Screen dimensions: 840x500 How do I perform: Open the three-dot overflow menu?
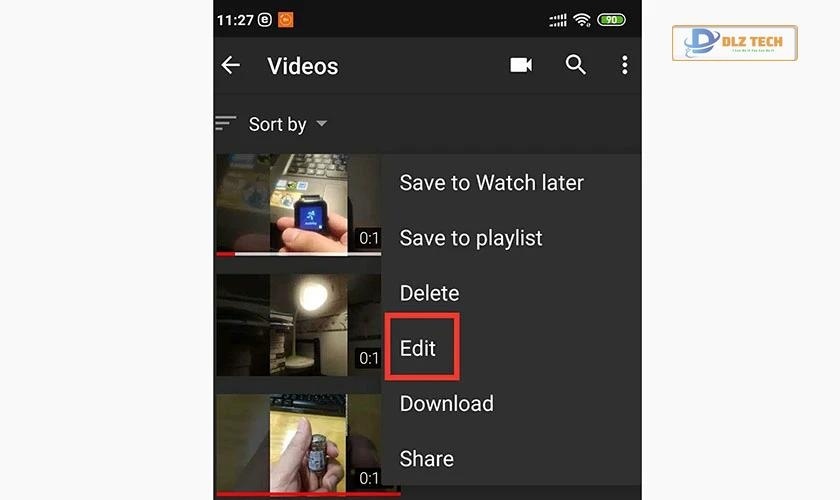624,66
